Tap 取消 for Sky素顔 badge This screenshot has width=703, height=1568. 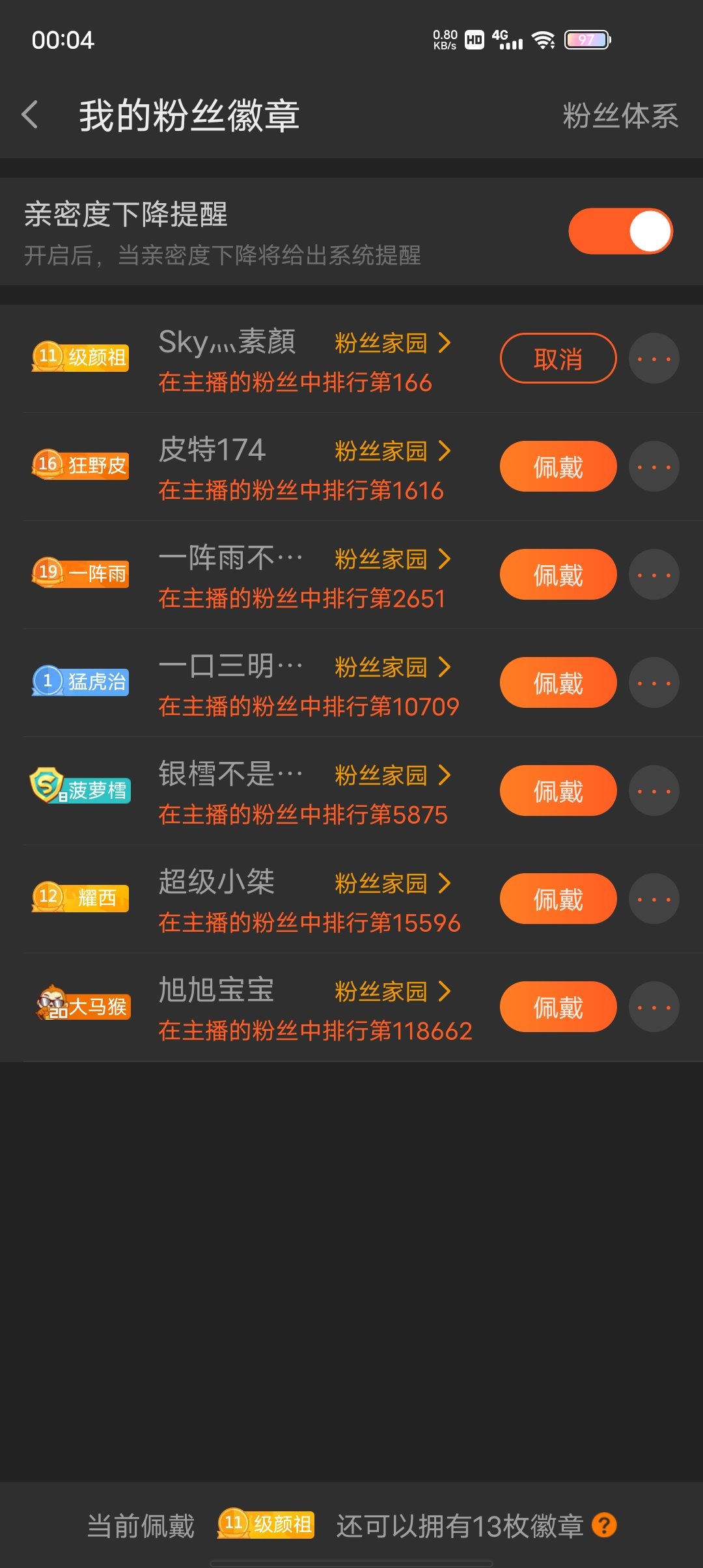click(x=558, y=358)
